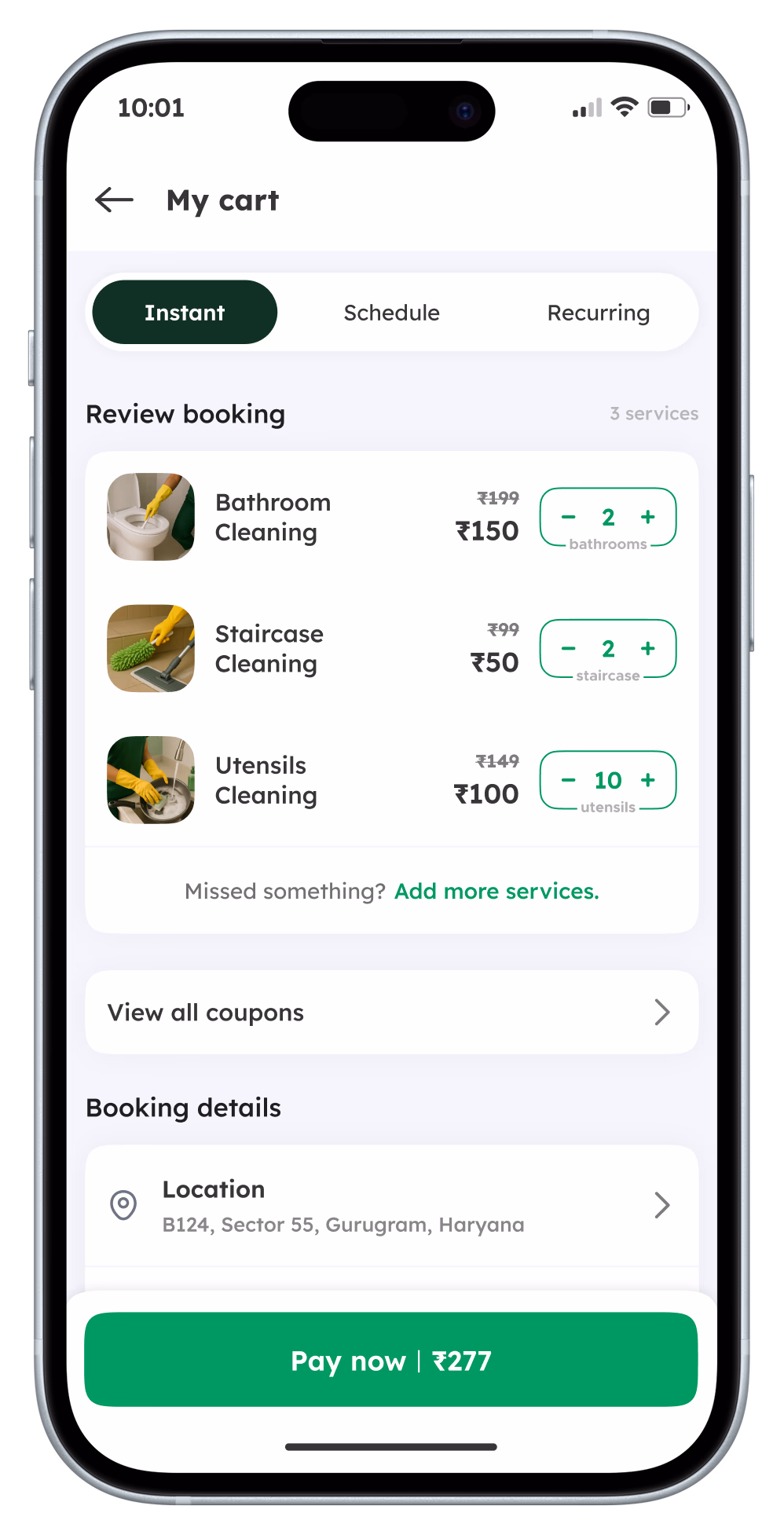Viewport: 784px width, 1535px height.
Task: Reduce the staircase count by one
Action: click(x=569, y=649)
